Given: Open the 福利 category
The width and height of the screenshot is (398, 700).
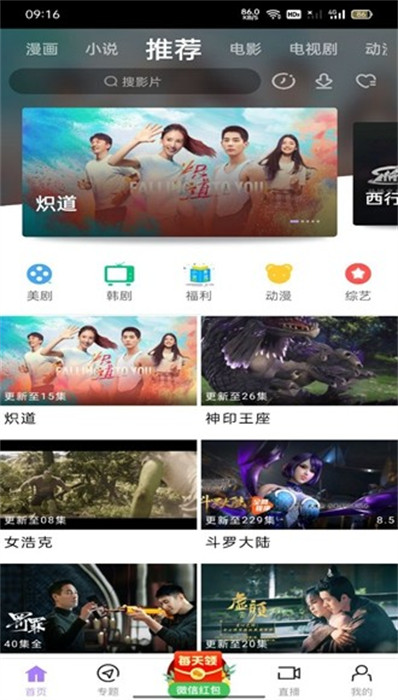Looking at the screenshot, I should pos(199,283).
